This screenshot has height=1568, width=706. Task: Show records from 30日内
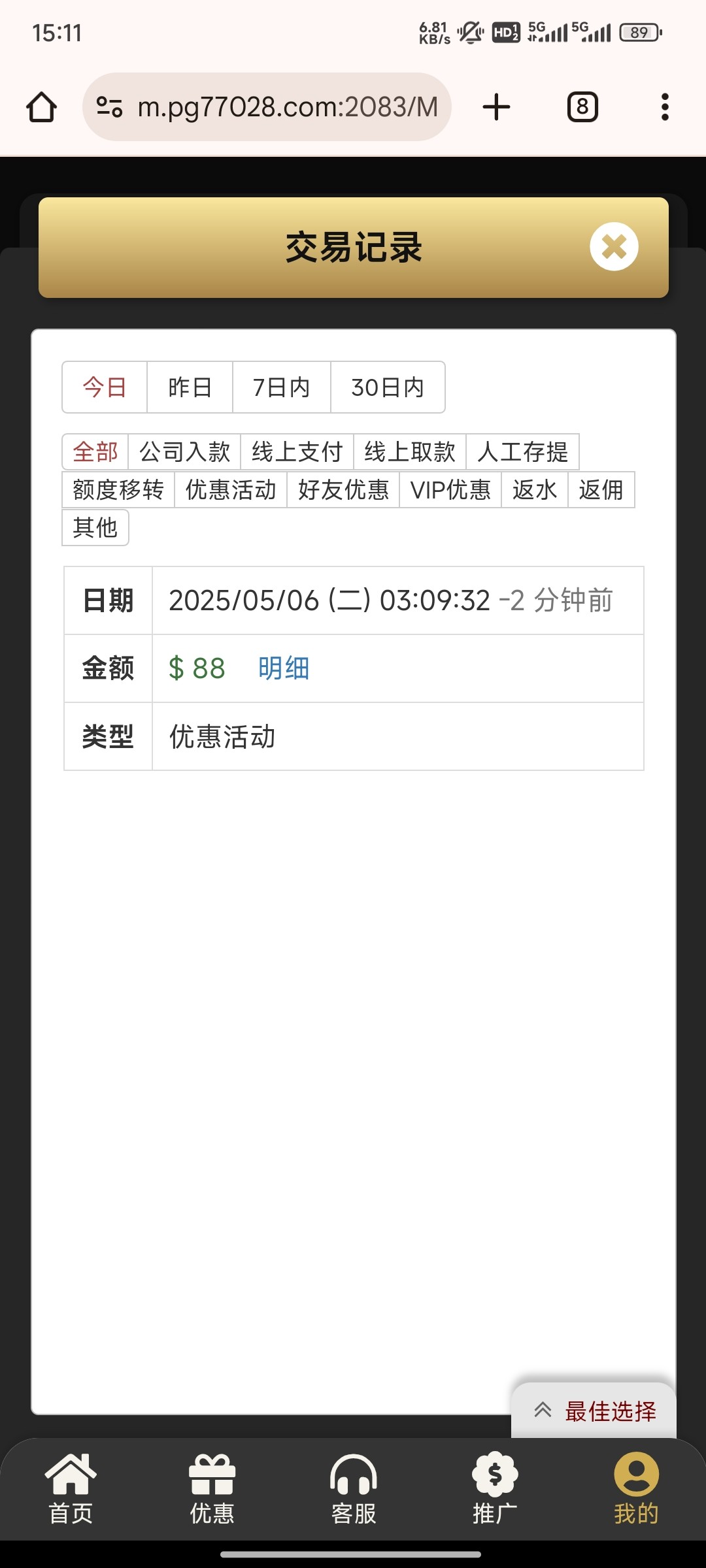(388, 387)
